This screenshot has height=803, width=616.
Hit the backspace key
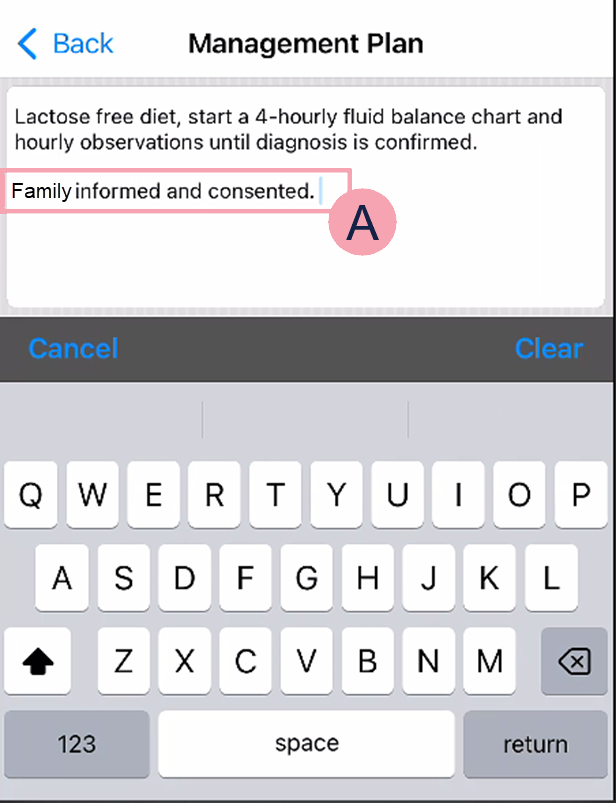coord(573,661)
